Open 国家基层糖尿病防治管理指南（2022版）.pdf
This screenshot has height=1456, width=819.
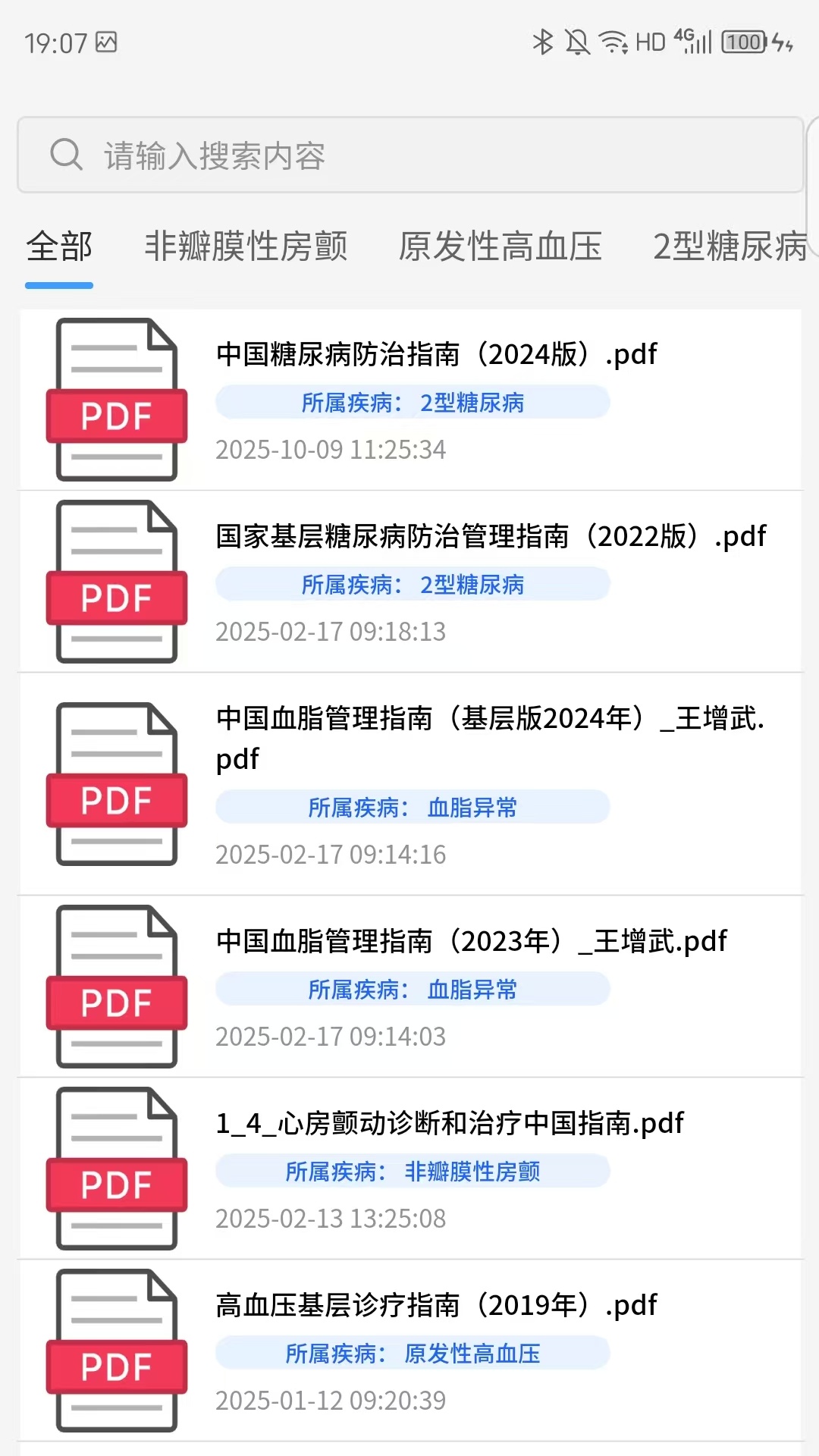pyautogui.click(x=490, y=536)
